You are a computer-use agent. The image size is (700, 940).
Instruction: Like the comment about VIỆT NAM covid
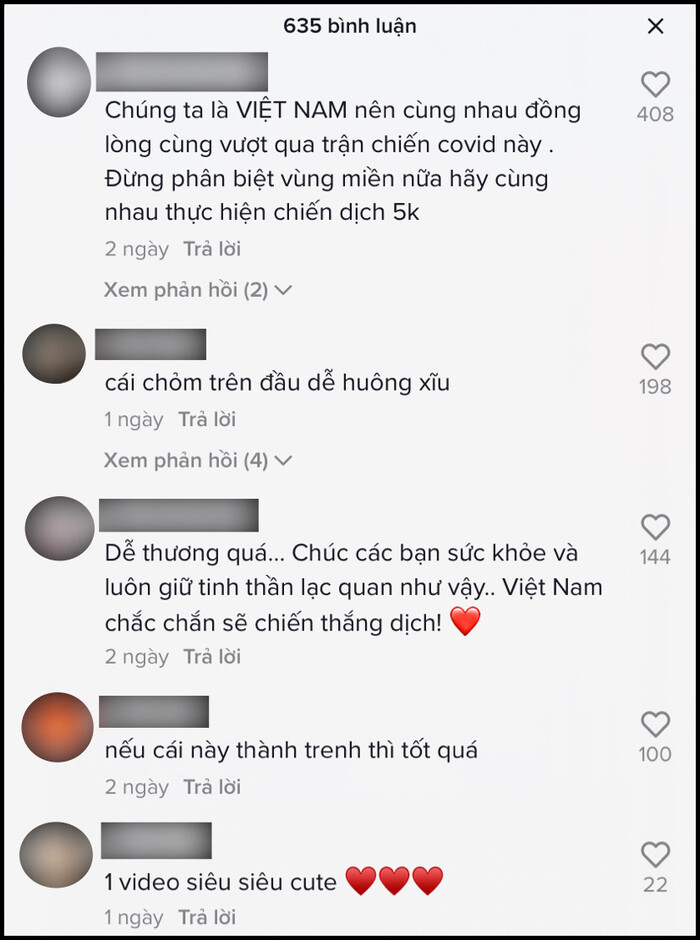point(655,84)
